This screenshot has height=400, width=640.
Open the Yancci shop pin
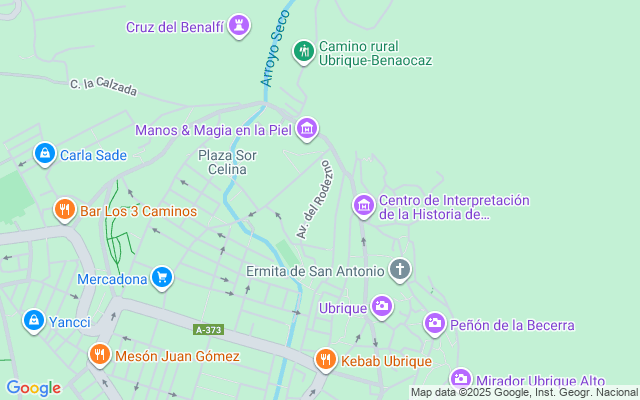34,321
